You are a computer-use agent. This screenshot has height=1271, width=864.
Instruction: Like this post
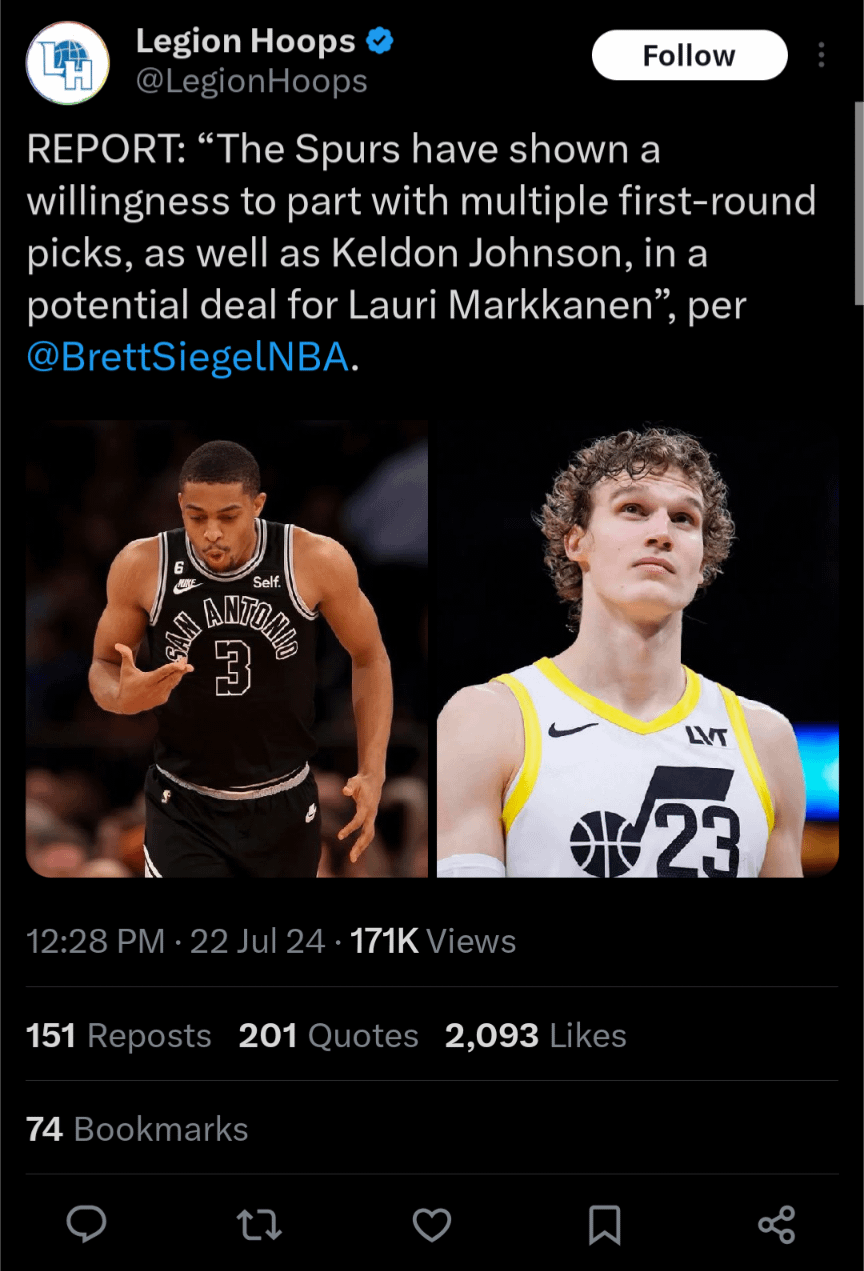pos(432,1224)
